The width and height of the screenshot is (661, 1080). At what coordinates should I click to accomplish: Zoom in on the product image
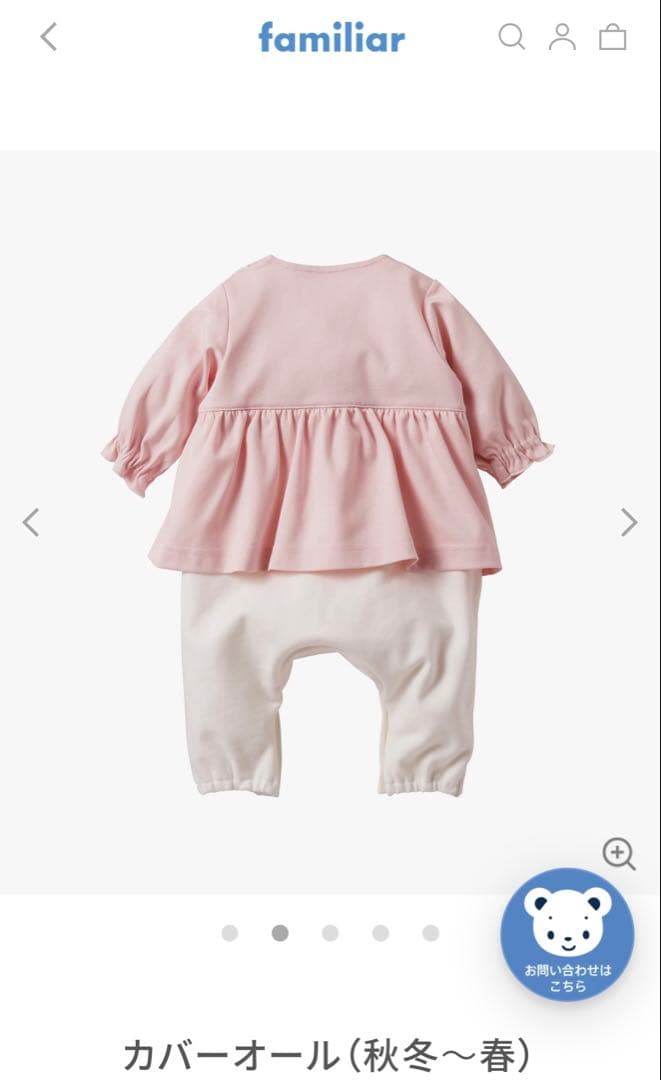[x=619, y=854]
